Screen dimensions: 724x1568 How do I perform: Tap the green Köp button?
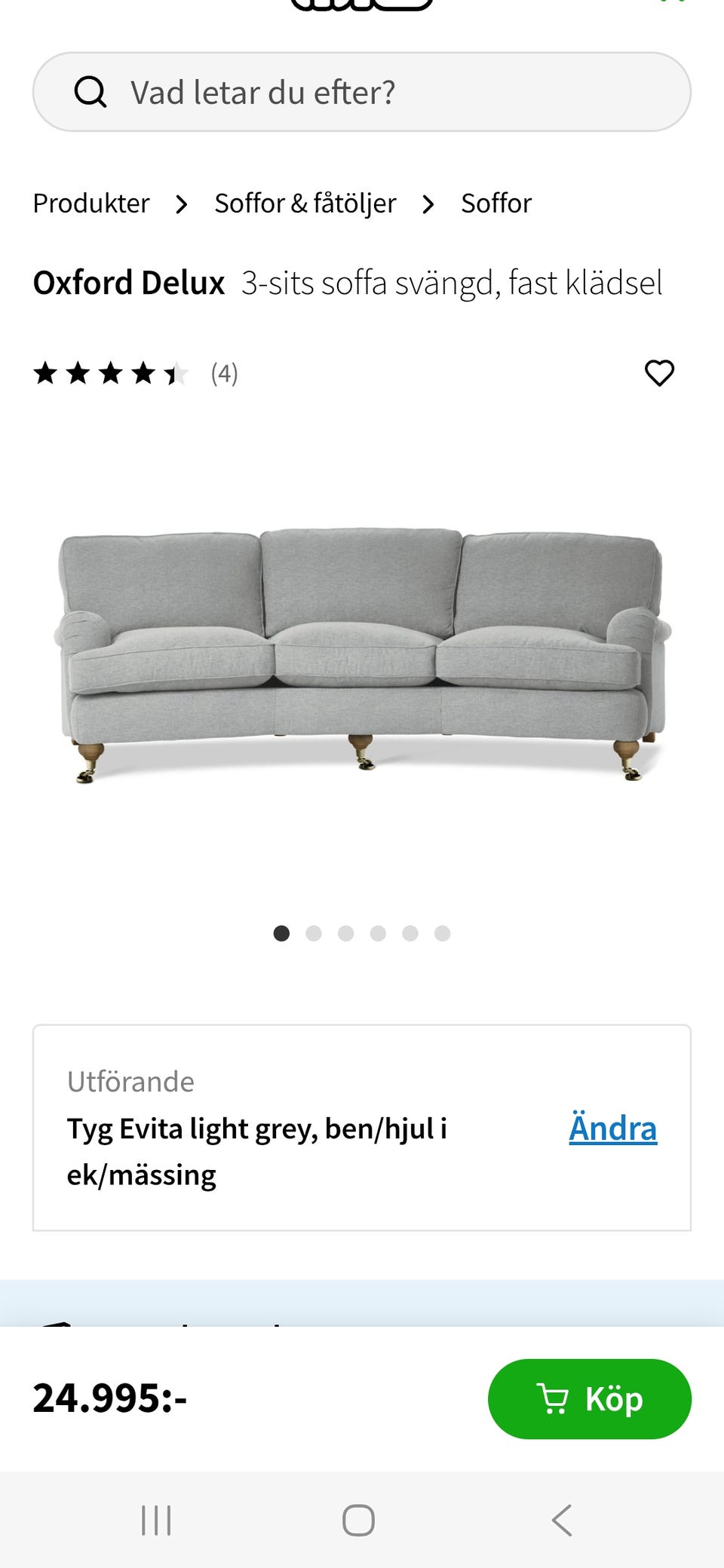pyautogui.click(x=589, y=1398)
